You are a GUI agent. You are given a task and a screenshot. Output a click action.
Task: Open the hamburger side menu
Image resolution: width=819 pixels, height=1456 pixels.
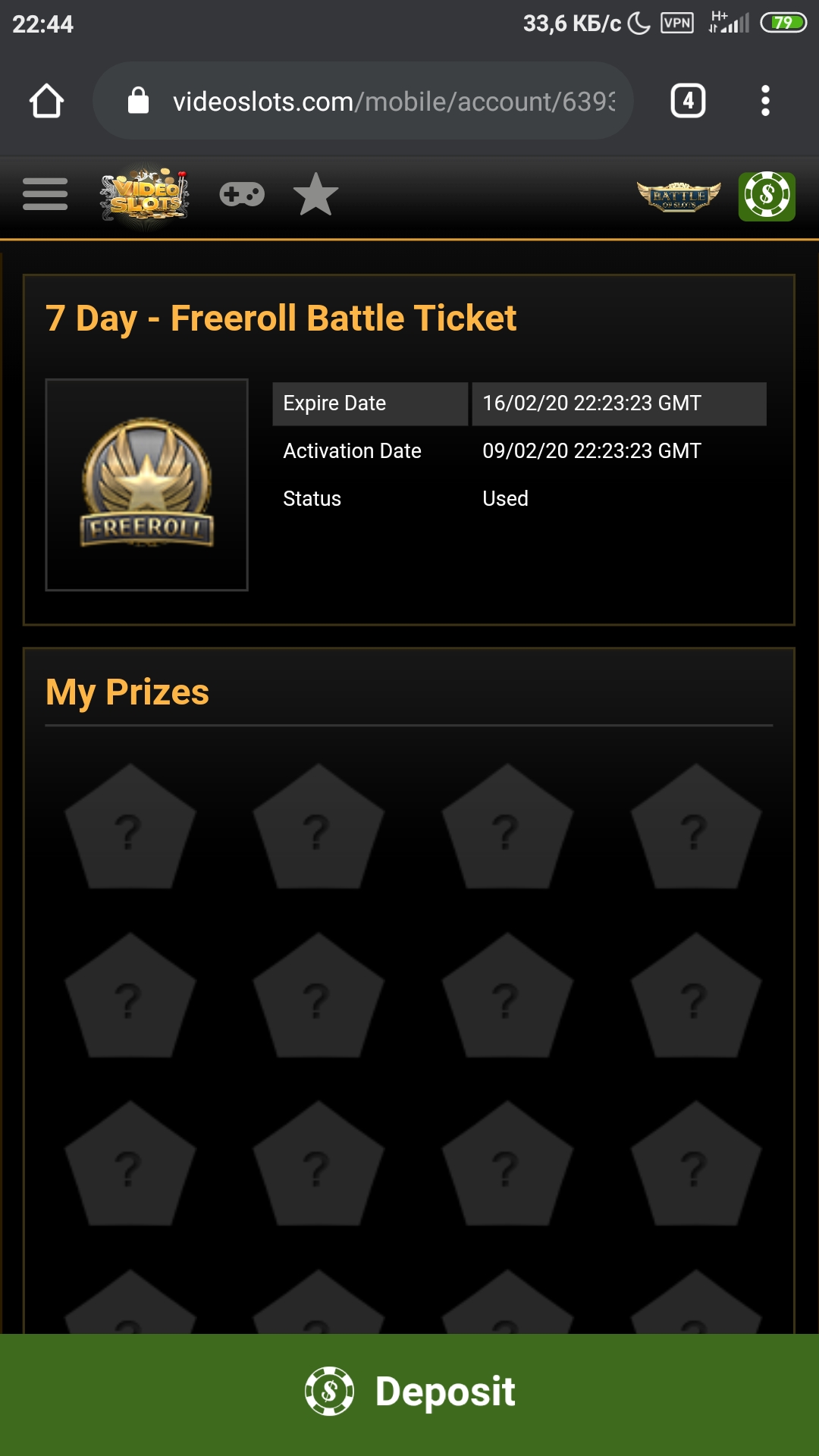coord(45,195)
